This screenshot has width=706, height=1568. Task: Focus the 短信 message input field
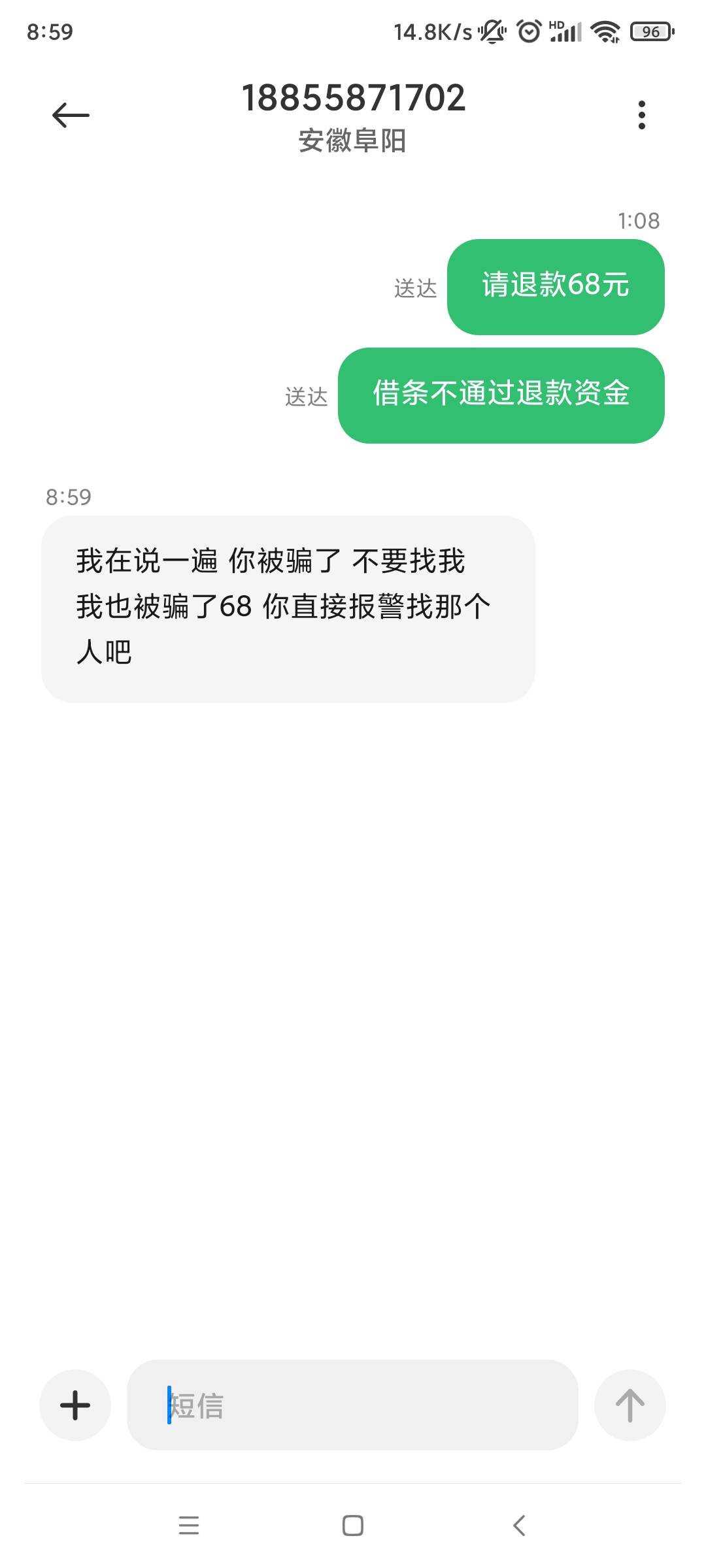coord(352,1405)
